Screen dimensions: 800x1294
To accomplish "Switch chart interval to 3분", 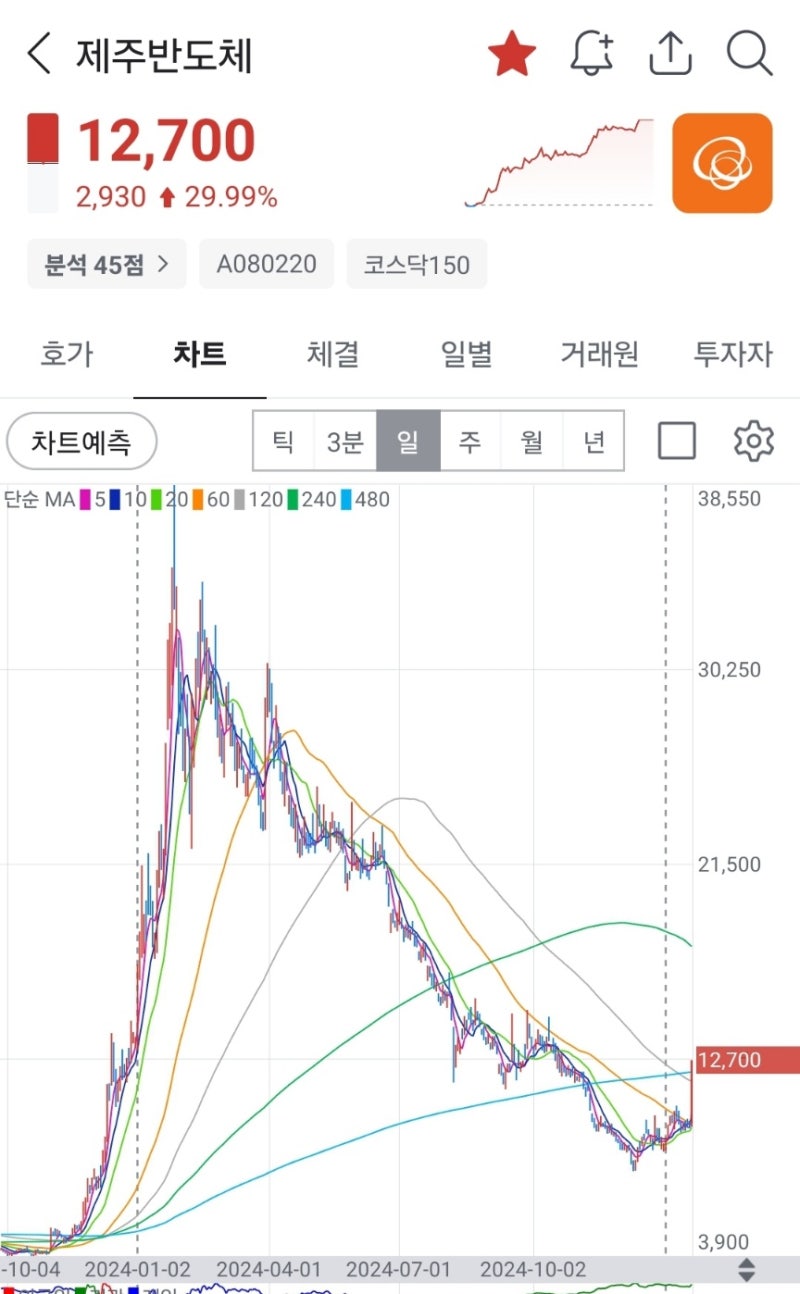I will (345, 440).
